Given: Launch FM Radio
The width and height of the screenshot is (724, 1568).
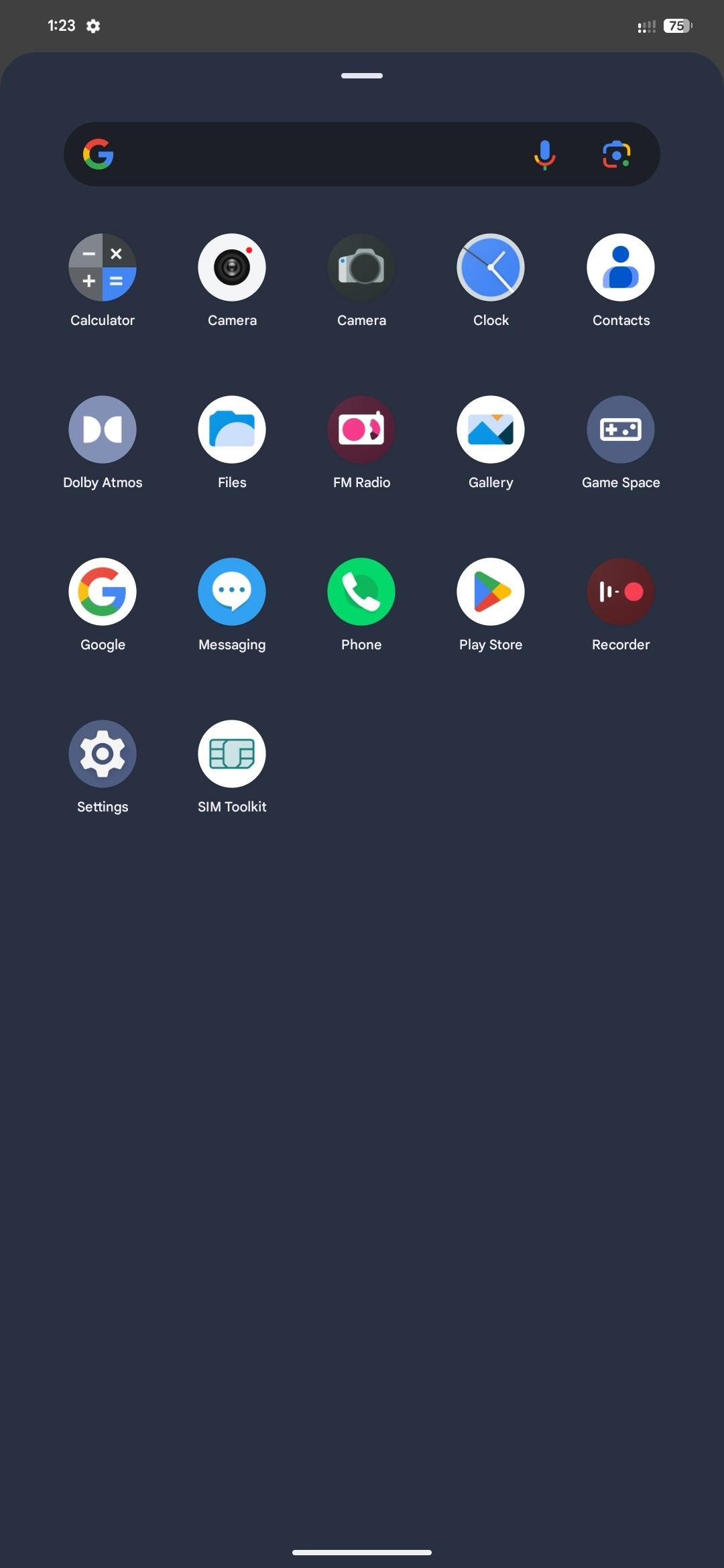Looking at the screenshot, I should (361, 430).
